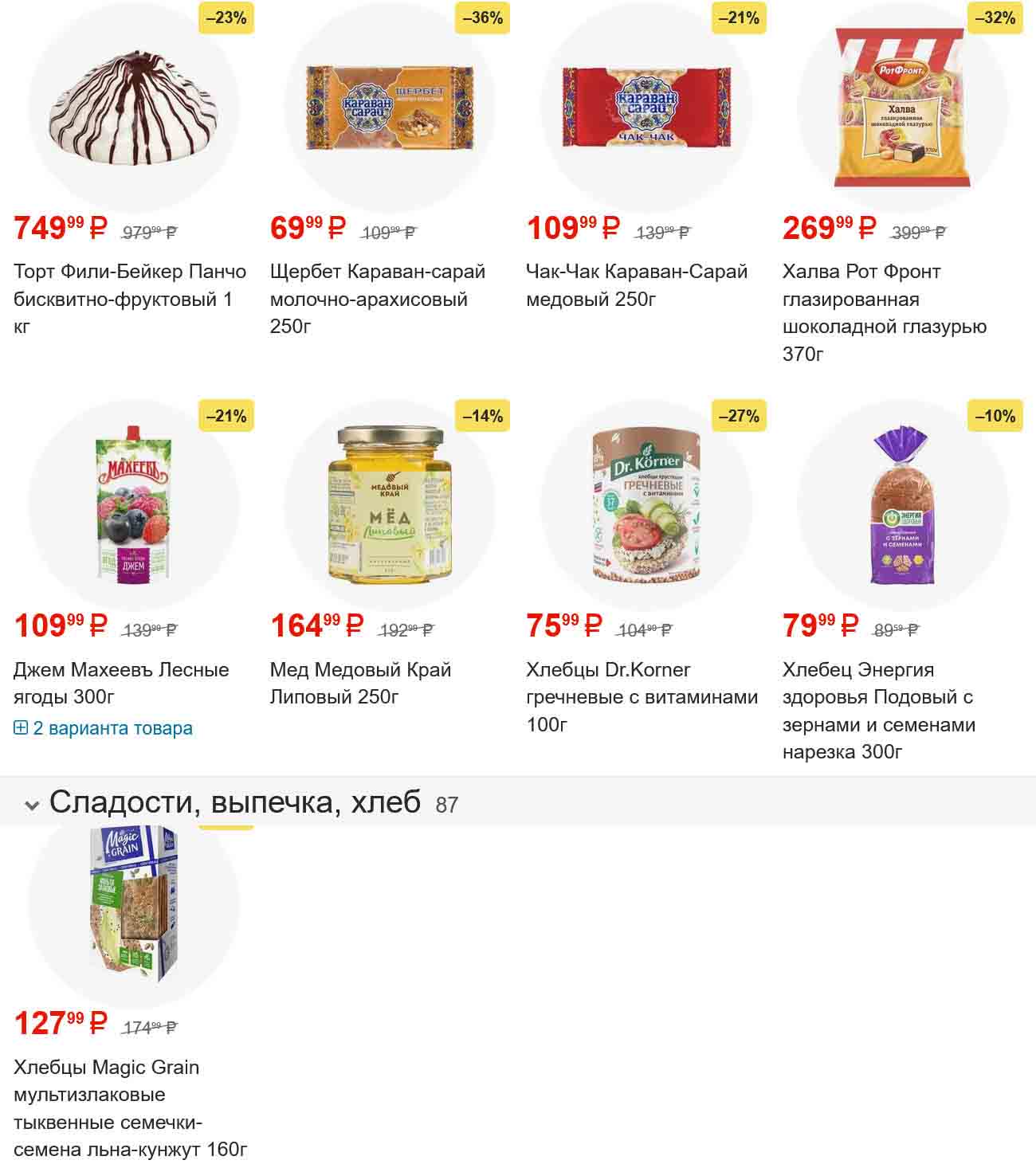The width and height of the screenshot is (1036, 1164).
Task: Open Хлебцы Dr.Korner гречневые product
Action: [641, 696]
